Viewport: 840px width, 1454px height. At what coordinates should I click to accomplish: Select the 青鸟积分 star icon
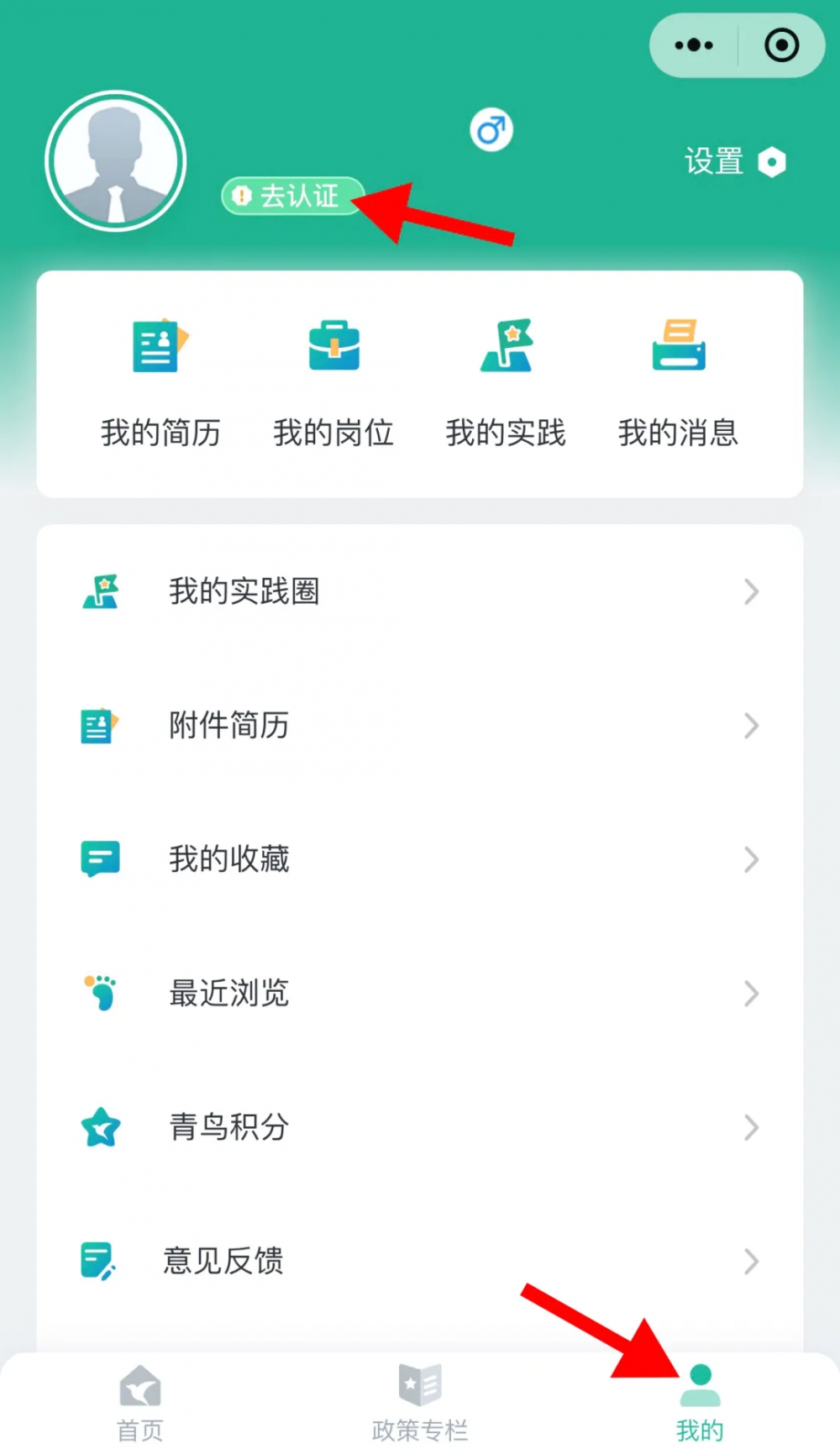(100, 1128)
